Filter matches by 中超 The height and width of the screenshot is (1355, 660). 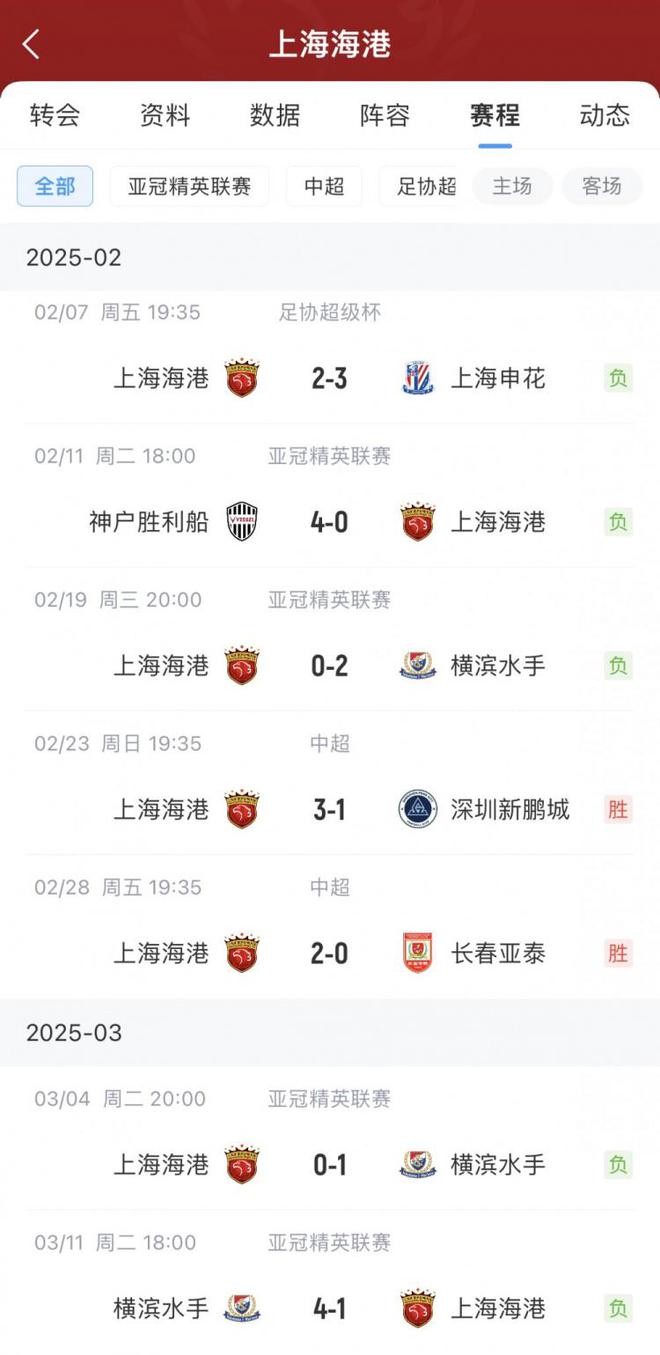pyautogui.click(x=324, y=186)
